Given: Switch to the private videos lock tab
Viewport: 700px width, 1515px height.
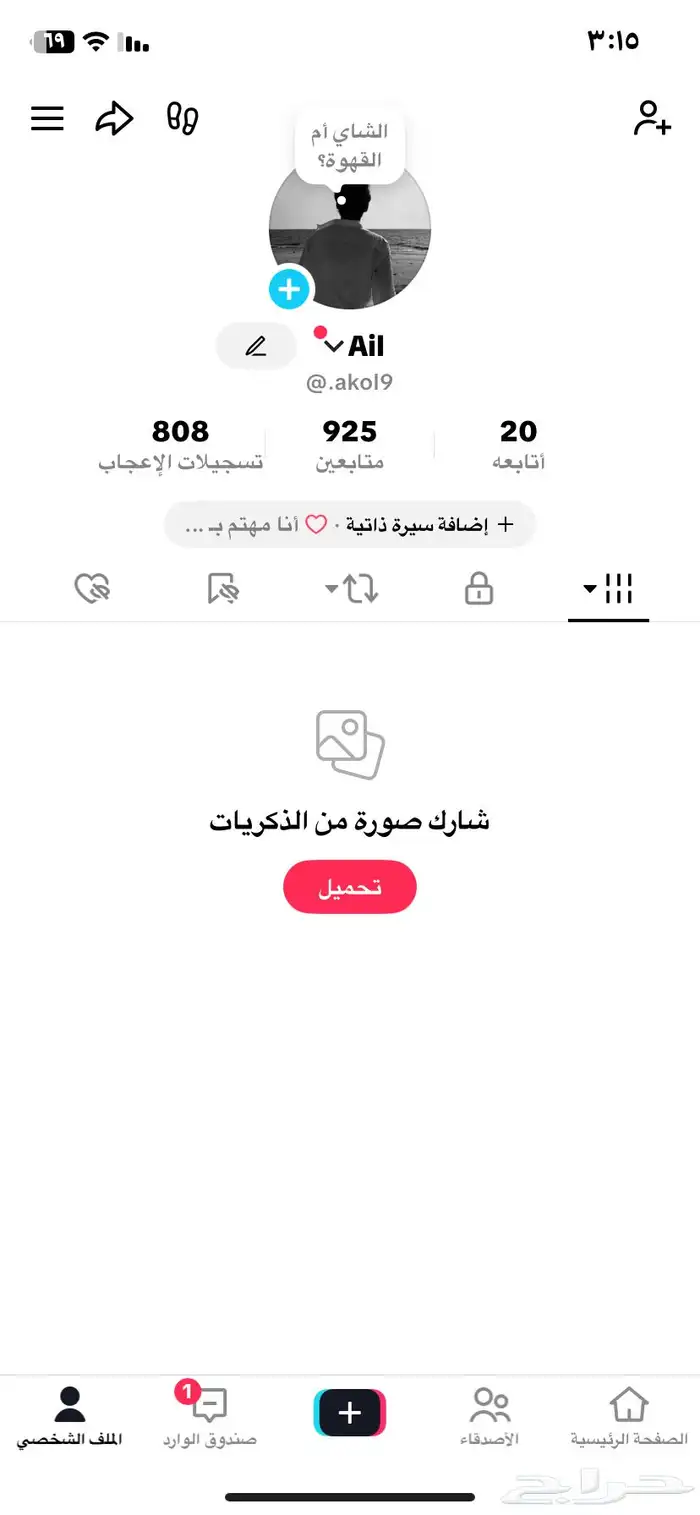Looking at the screenshot, I should pyautogui.click(x=479, y=590).
